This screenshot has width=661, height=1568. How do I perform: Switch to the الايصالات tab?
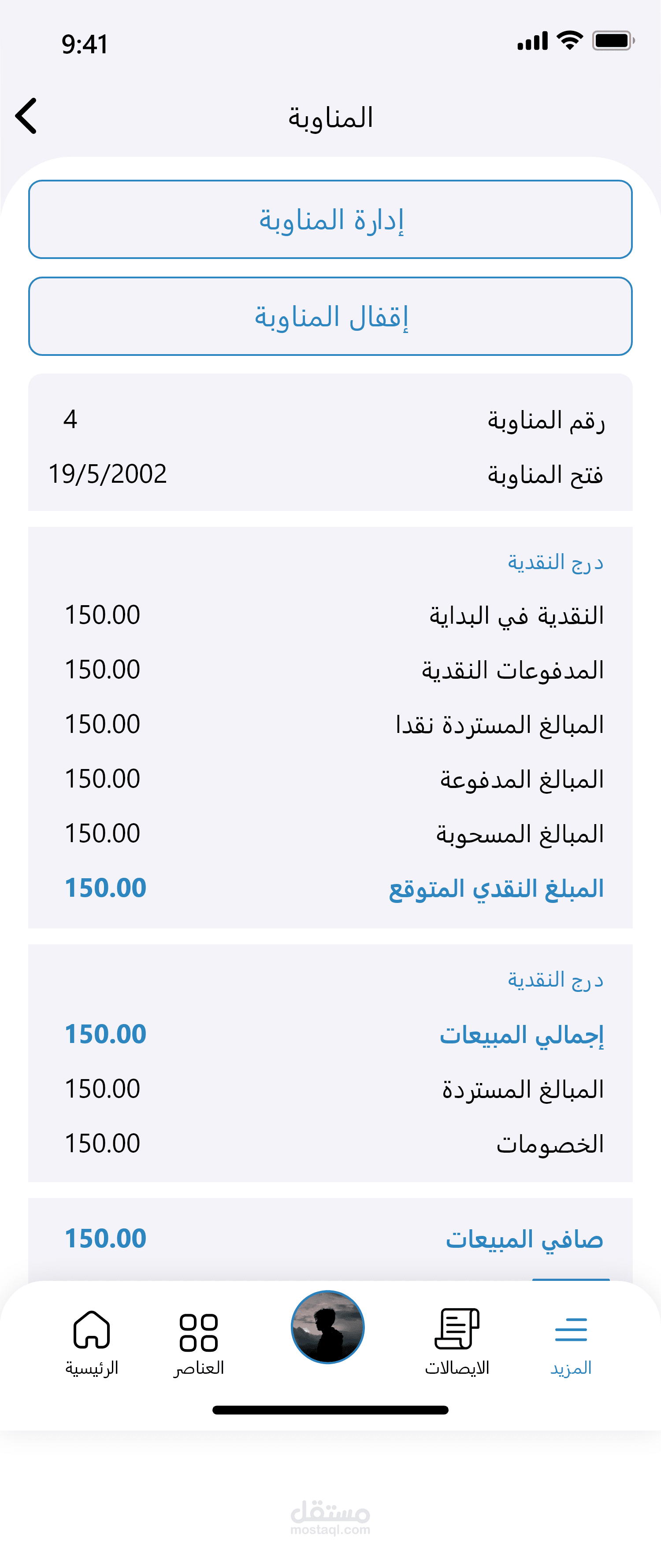click(x=457, y=1342)
